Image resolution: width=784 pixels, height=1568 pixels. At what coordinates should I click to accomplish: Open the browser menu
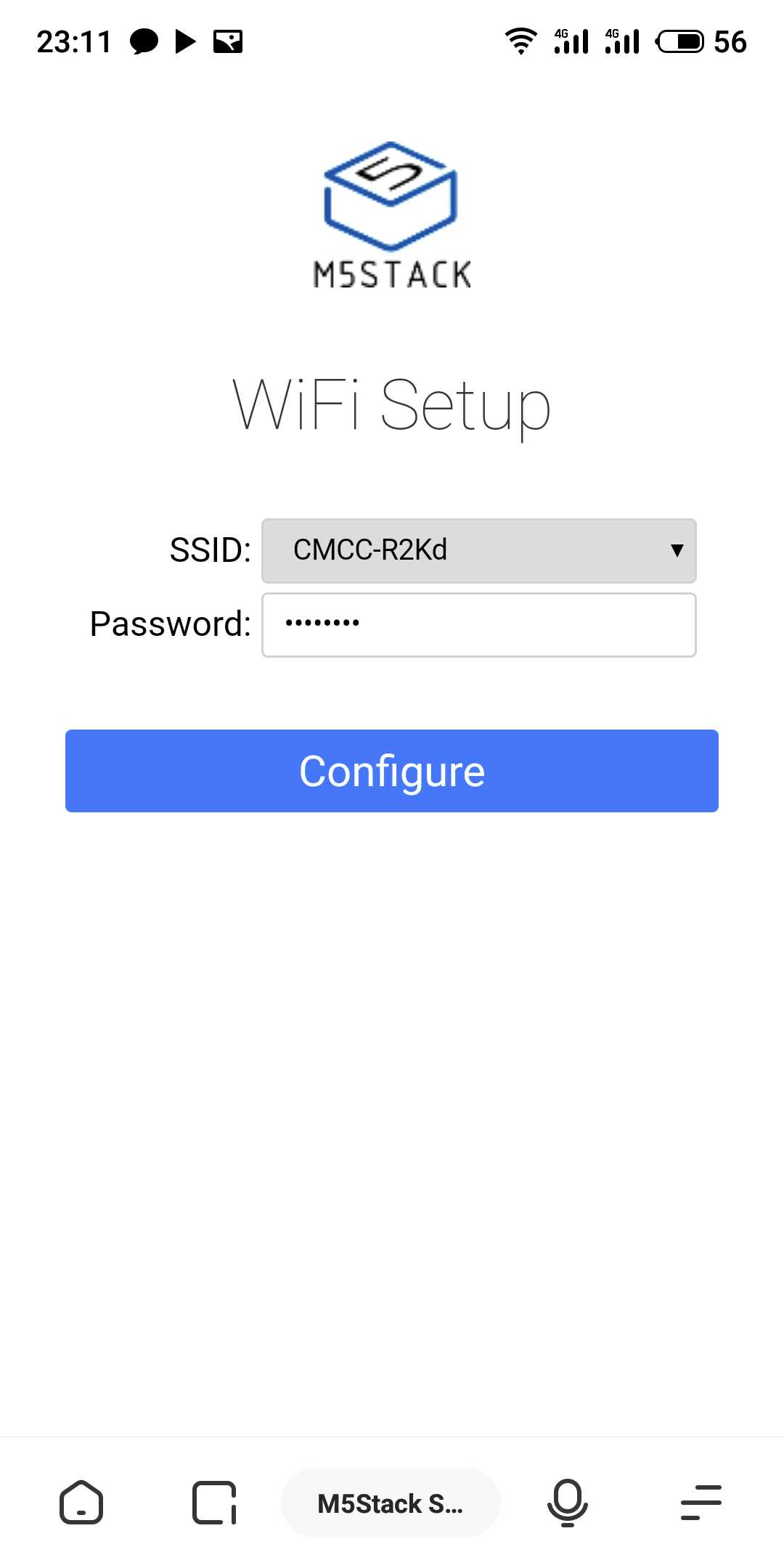click(x=701, y=1502)
